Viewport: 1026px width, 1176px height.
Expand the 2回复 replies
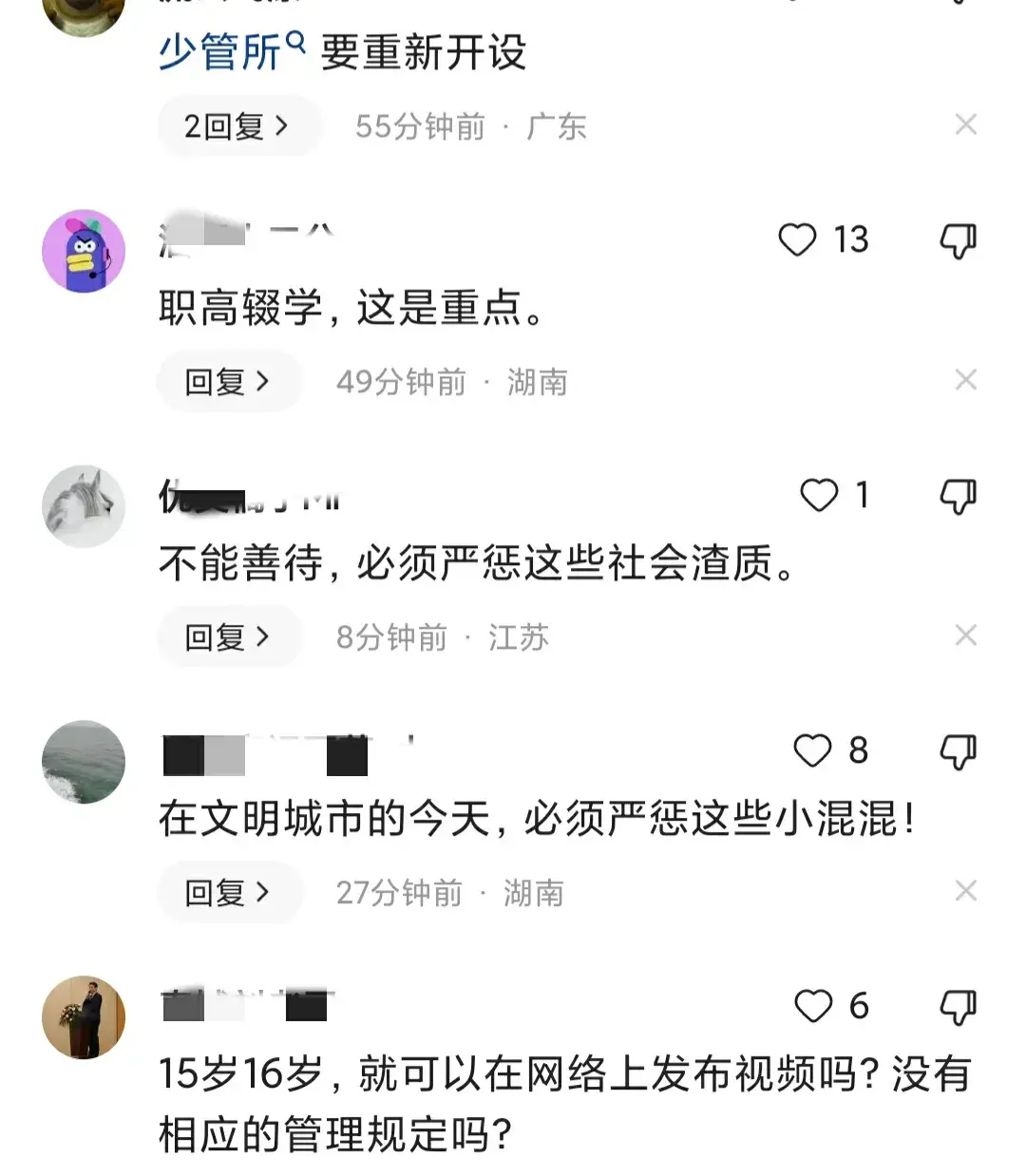tap(236, 126)
